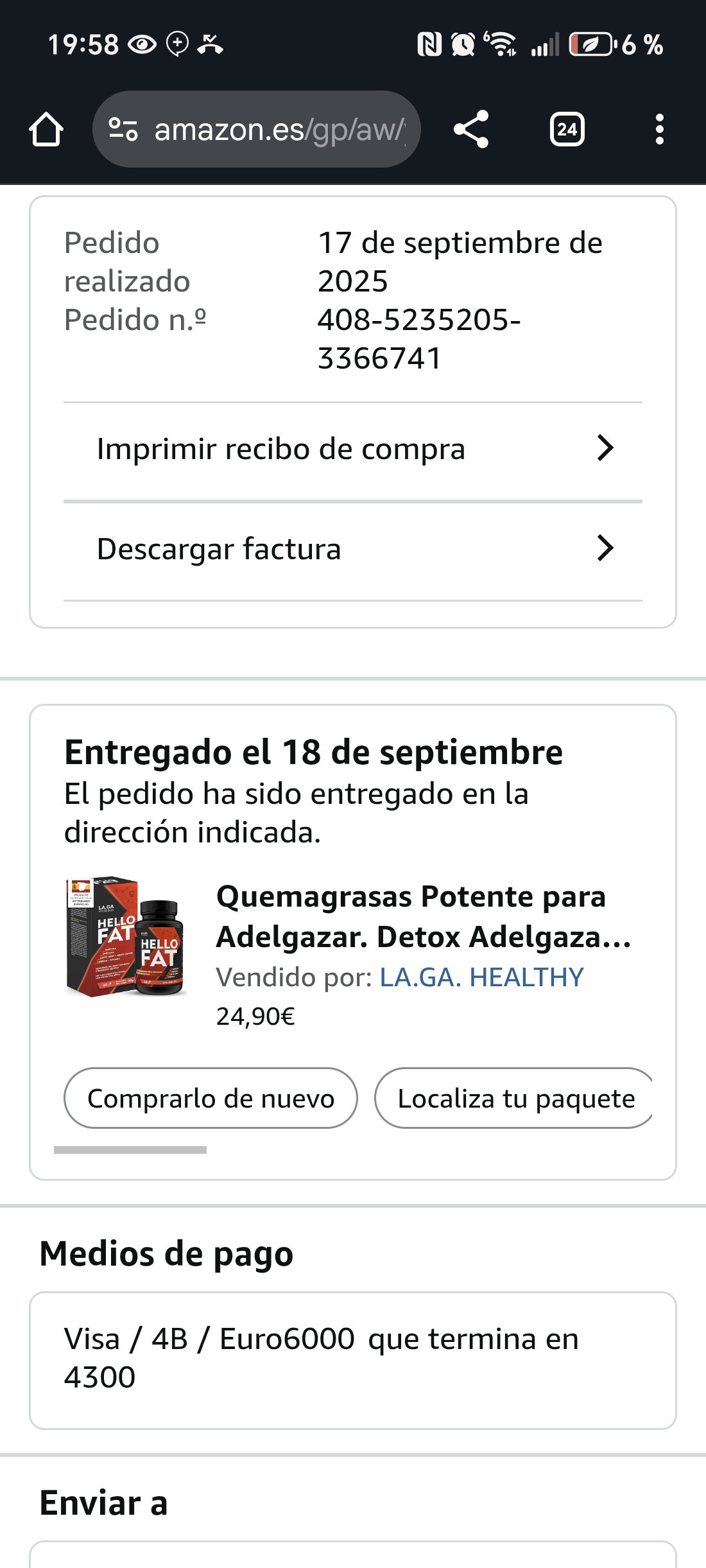The width and height of the screenshot is (706, 1568).
Task: Select Descargar factura
Action: click(353, 549)
